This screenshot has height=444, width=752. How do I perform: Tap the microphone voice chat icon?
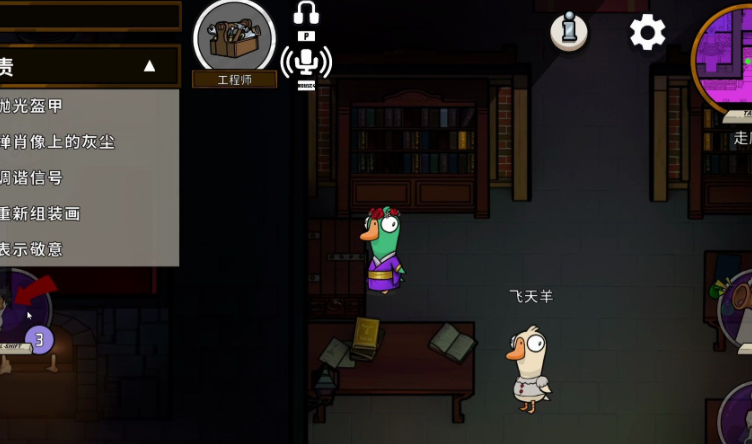(306, 63)
